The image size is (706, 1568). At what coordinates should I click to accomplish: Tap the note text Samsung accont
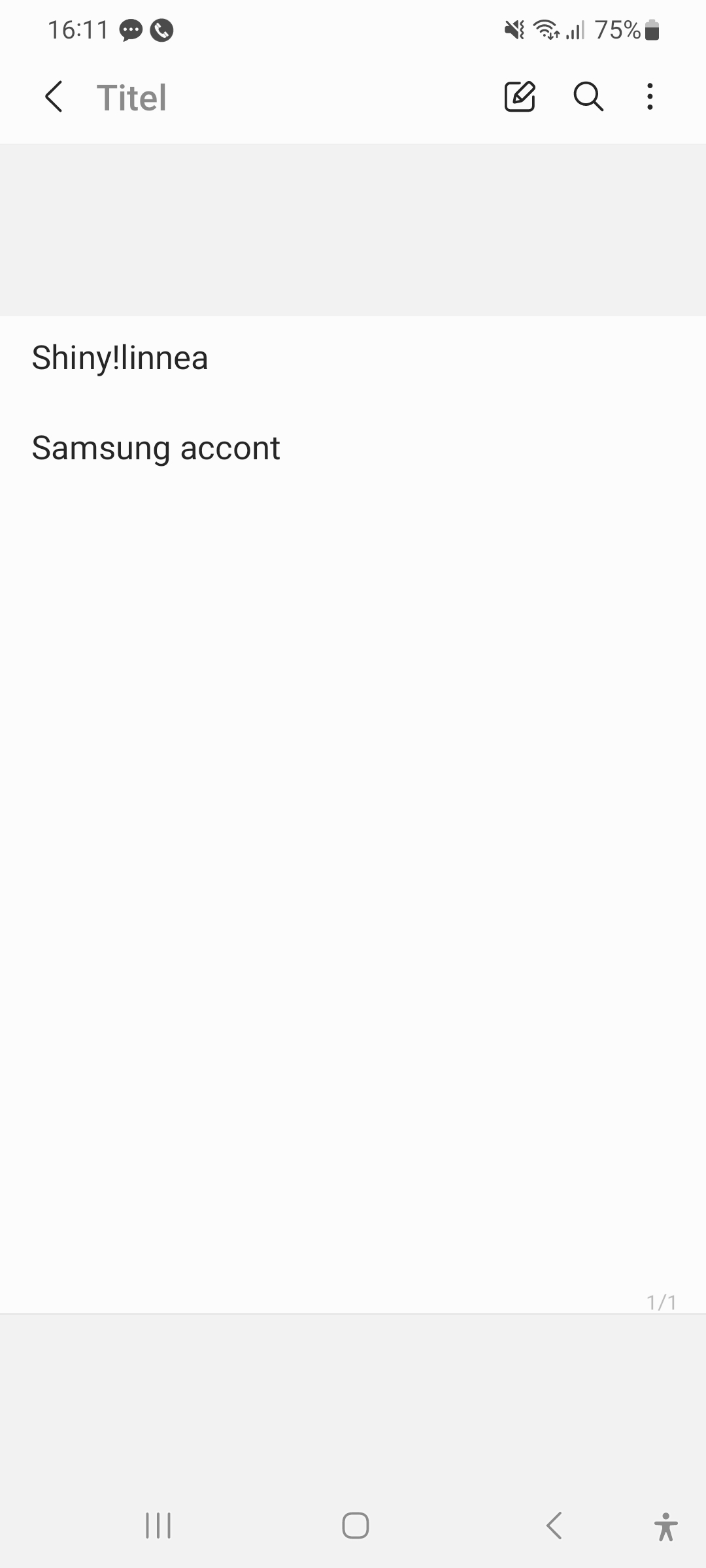156,448
